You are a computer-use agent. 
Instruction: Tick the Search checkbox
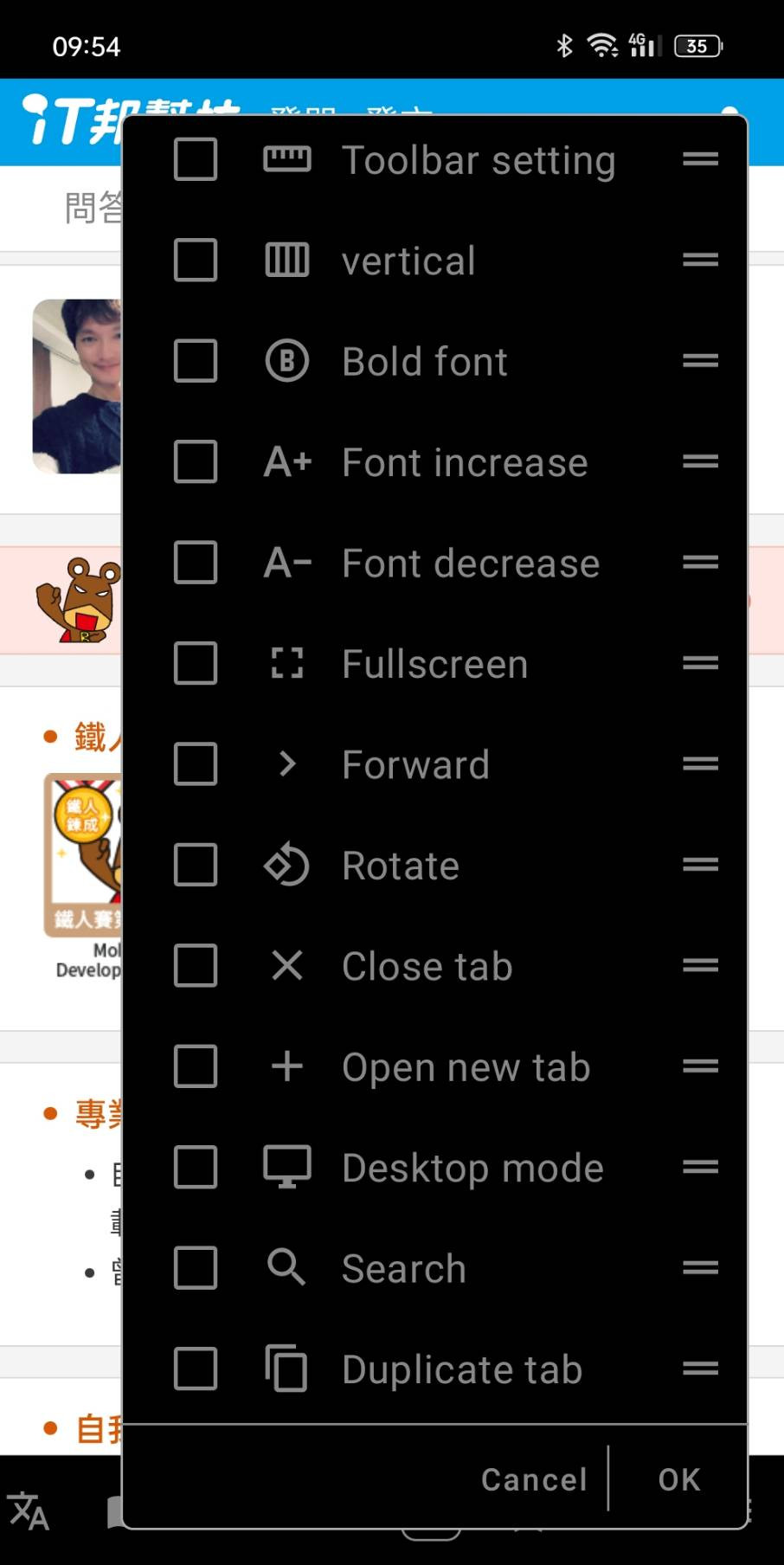click(196, 1268)
